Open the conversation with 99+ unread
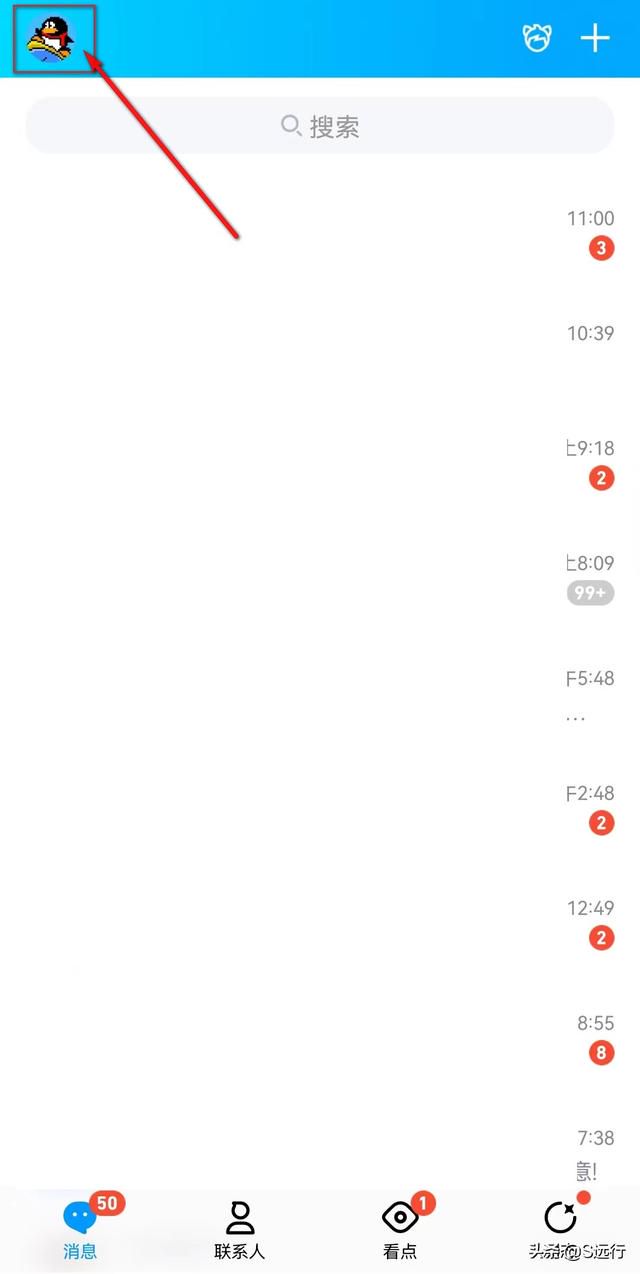The image size is (640, 1274). click(x=320, y=577)
